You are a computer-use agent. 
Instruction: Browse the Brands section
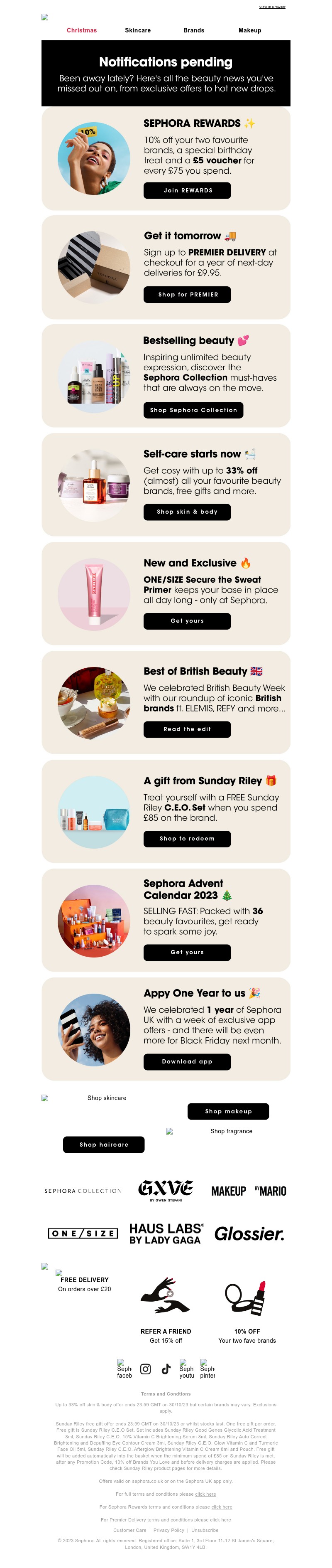point(193,30)
